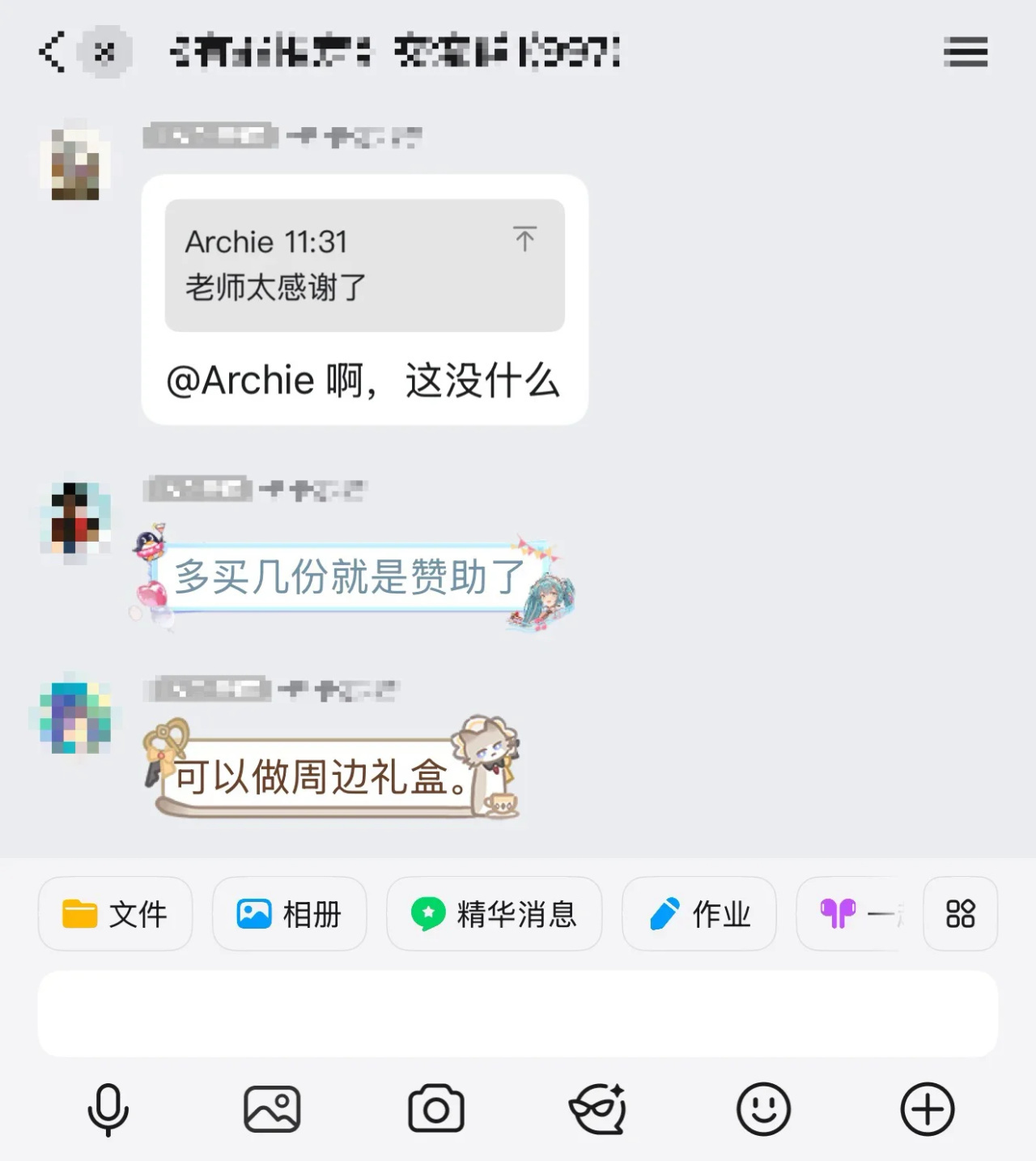The width and height of the screenshot is (1036, 1161).
Task: Open the 相册 album shortcut
Action: (289, 914)
